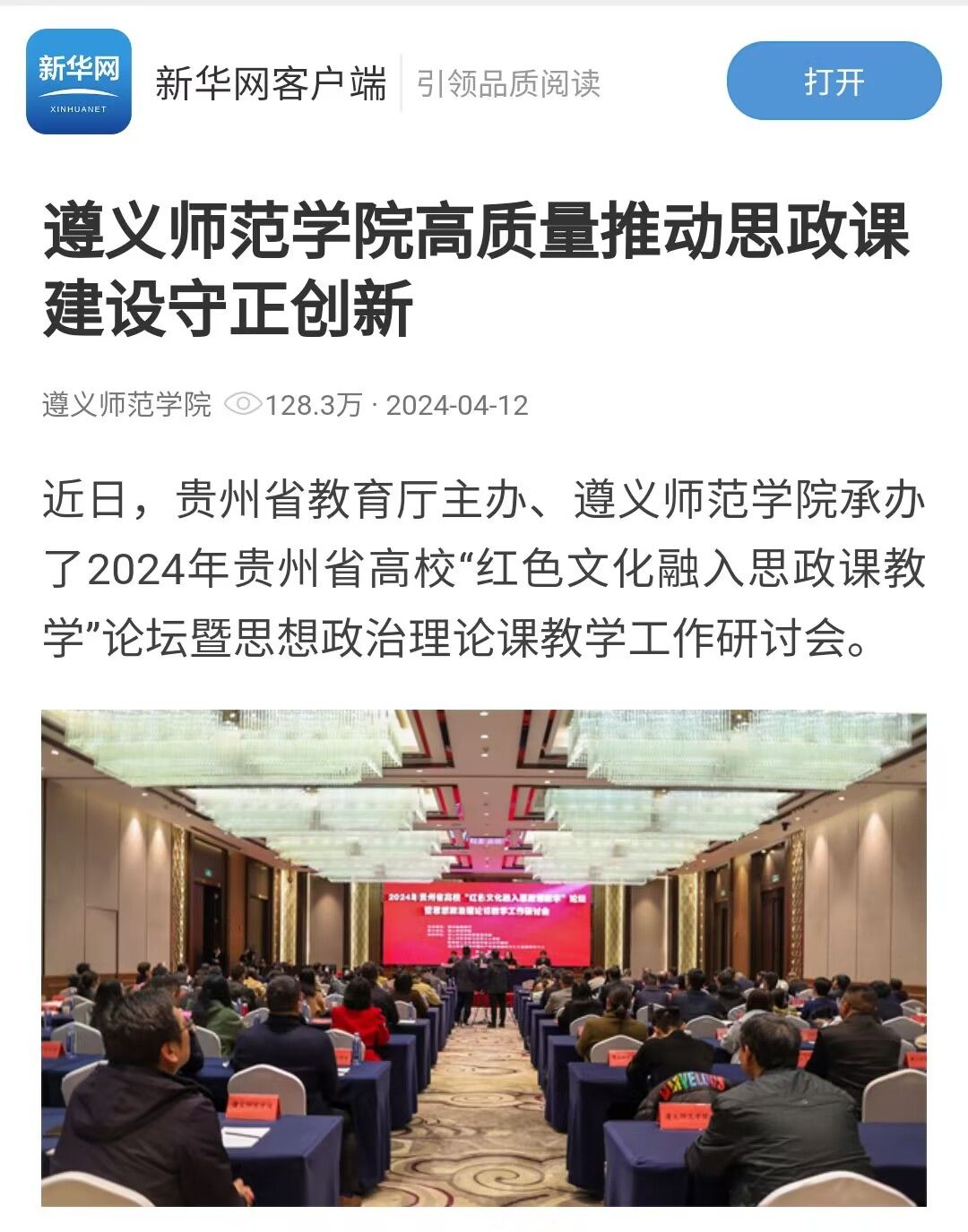The height and width of the screenshot is (1232, 968).
Task: Open the 遵义师范学院 author source
Action: pyautogui.click(x=126, y=405)
